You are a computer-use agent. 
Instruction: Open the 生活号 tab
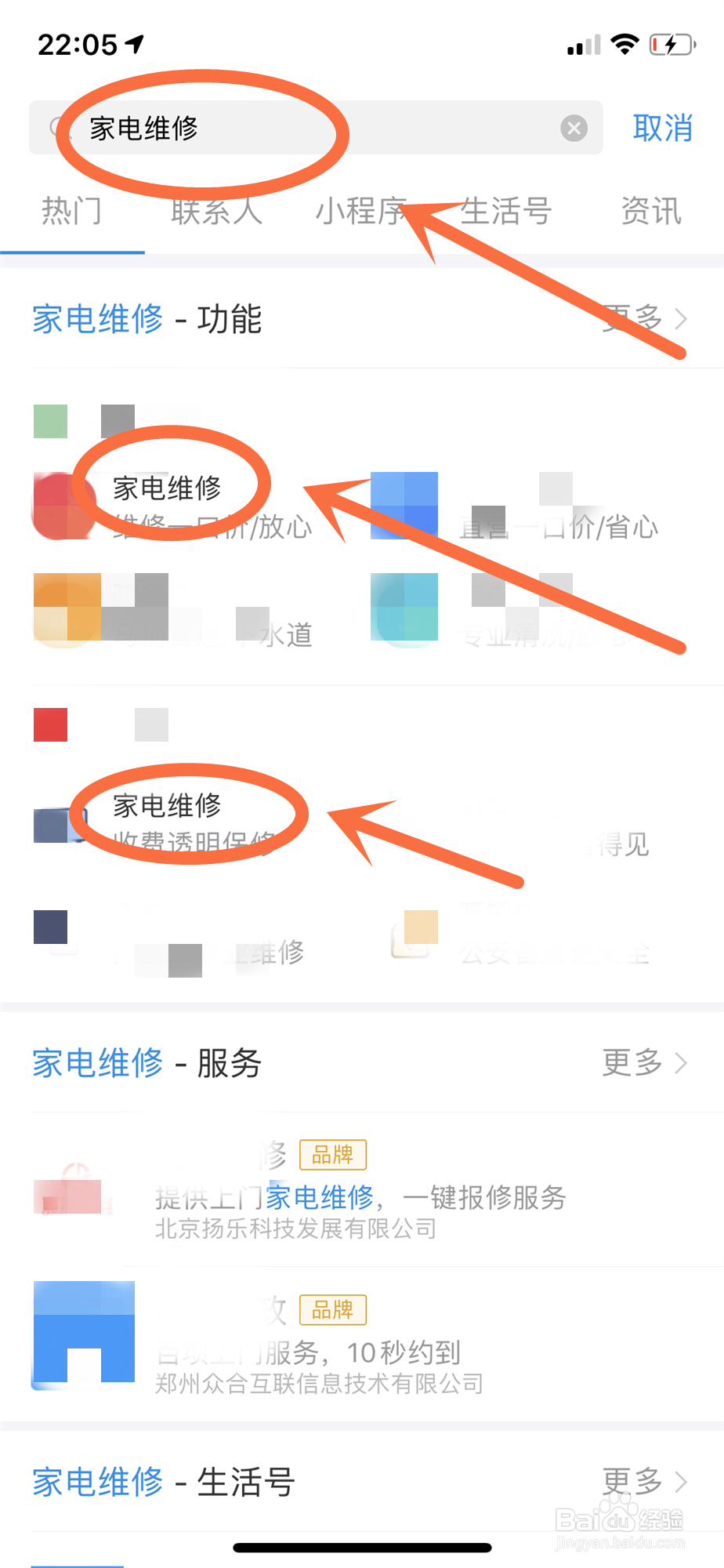[x=505, y=212]
